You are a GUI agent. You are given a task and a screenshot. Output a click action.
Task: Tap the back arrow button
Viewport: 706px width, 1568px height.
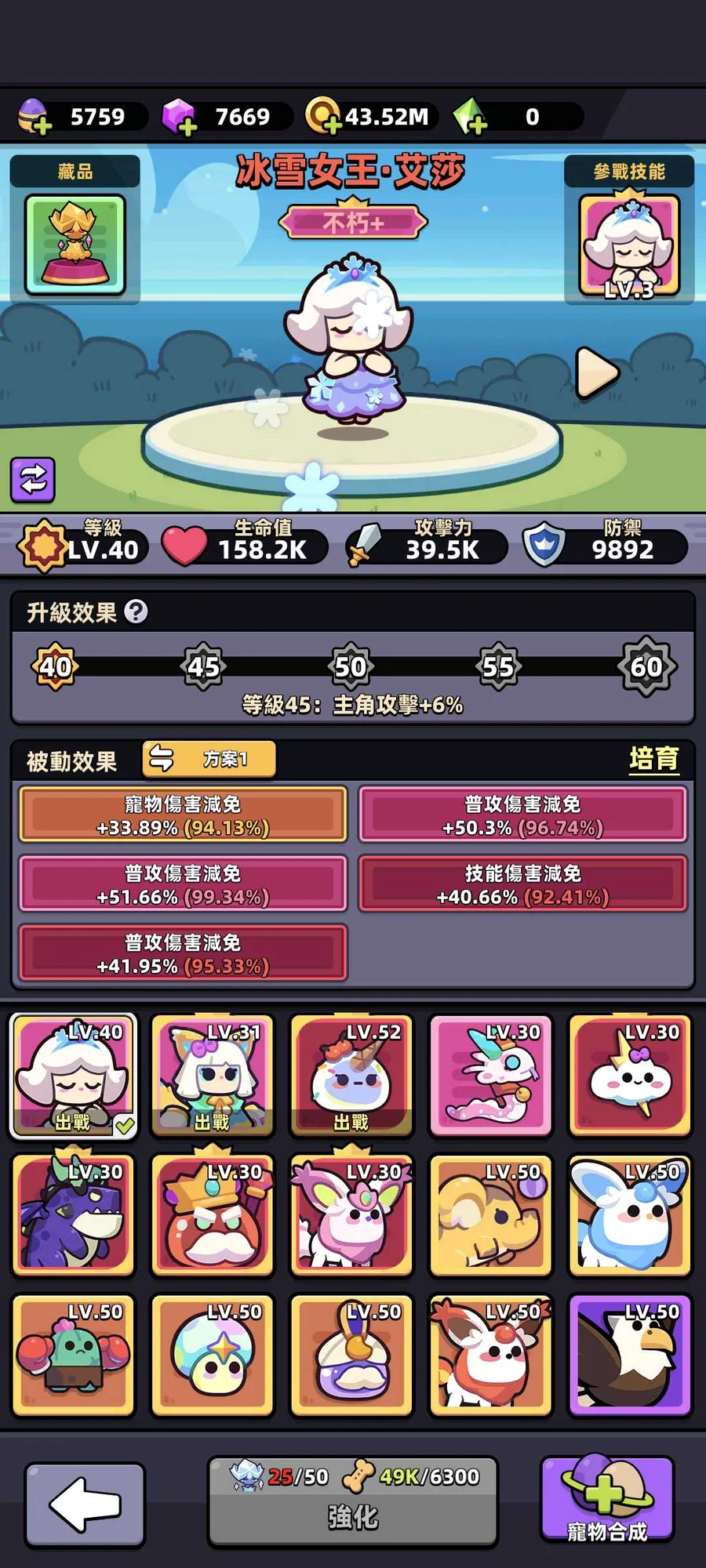coord(85,1504)
